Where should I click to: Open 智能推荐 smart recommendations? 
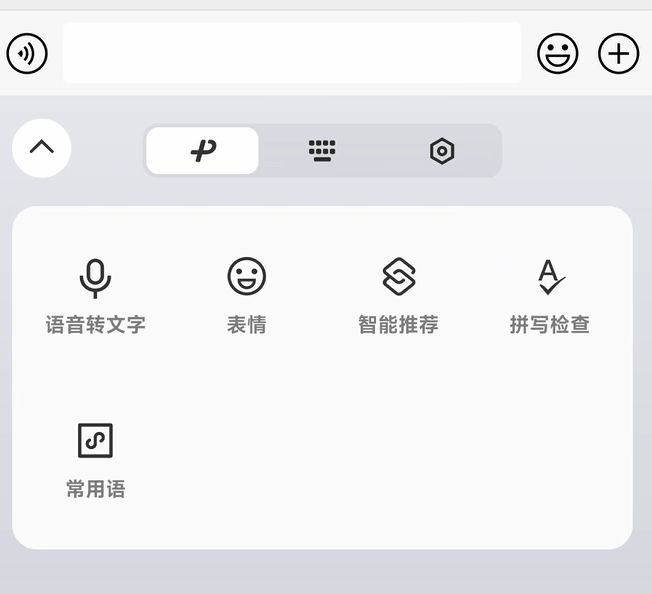point(398,296)
